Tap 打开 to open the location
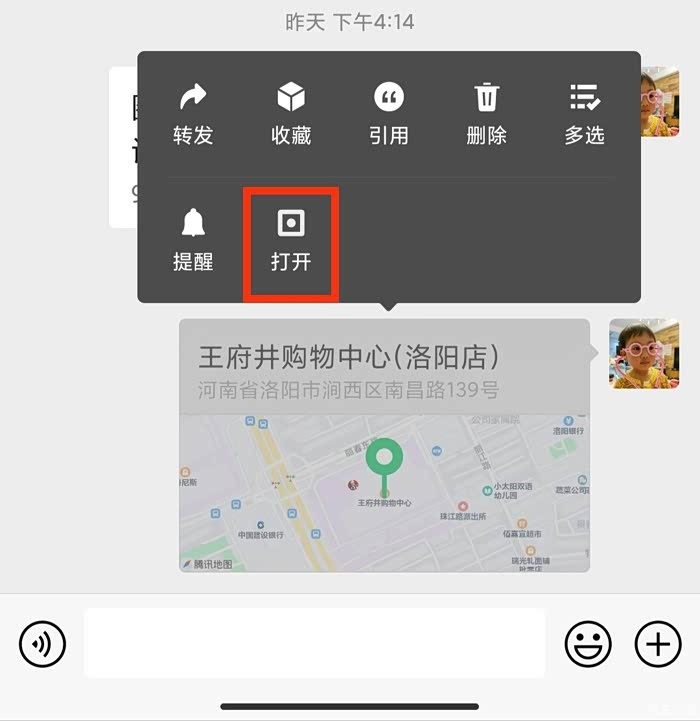 (291, 240)
